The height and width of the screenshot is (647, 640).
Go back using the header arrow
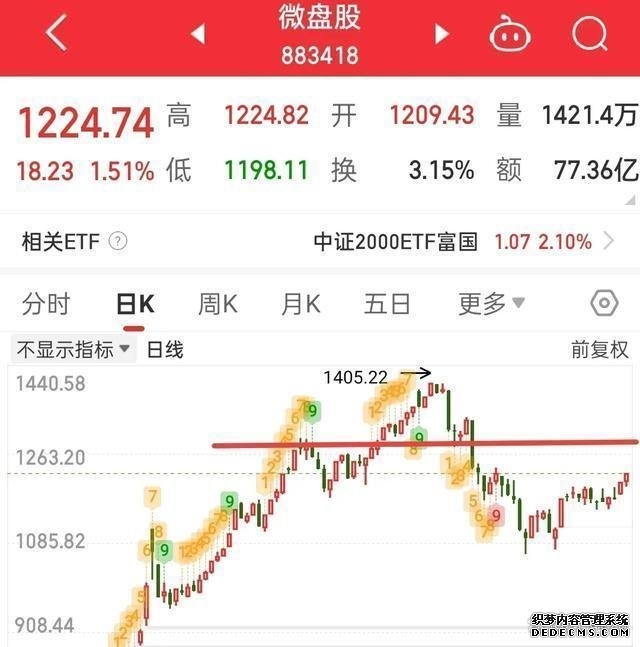click(56, 33)
